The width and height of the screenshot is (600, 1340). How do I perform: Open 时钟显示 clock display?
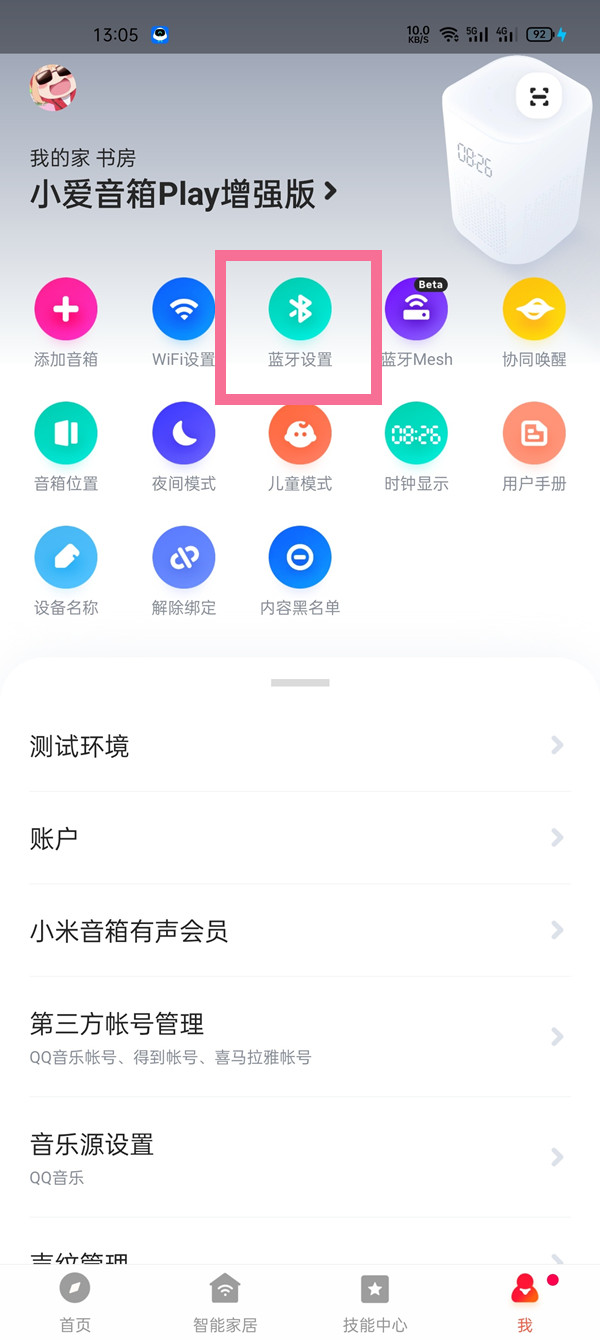pyautogui.click(x=416, y=434)
